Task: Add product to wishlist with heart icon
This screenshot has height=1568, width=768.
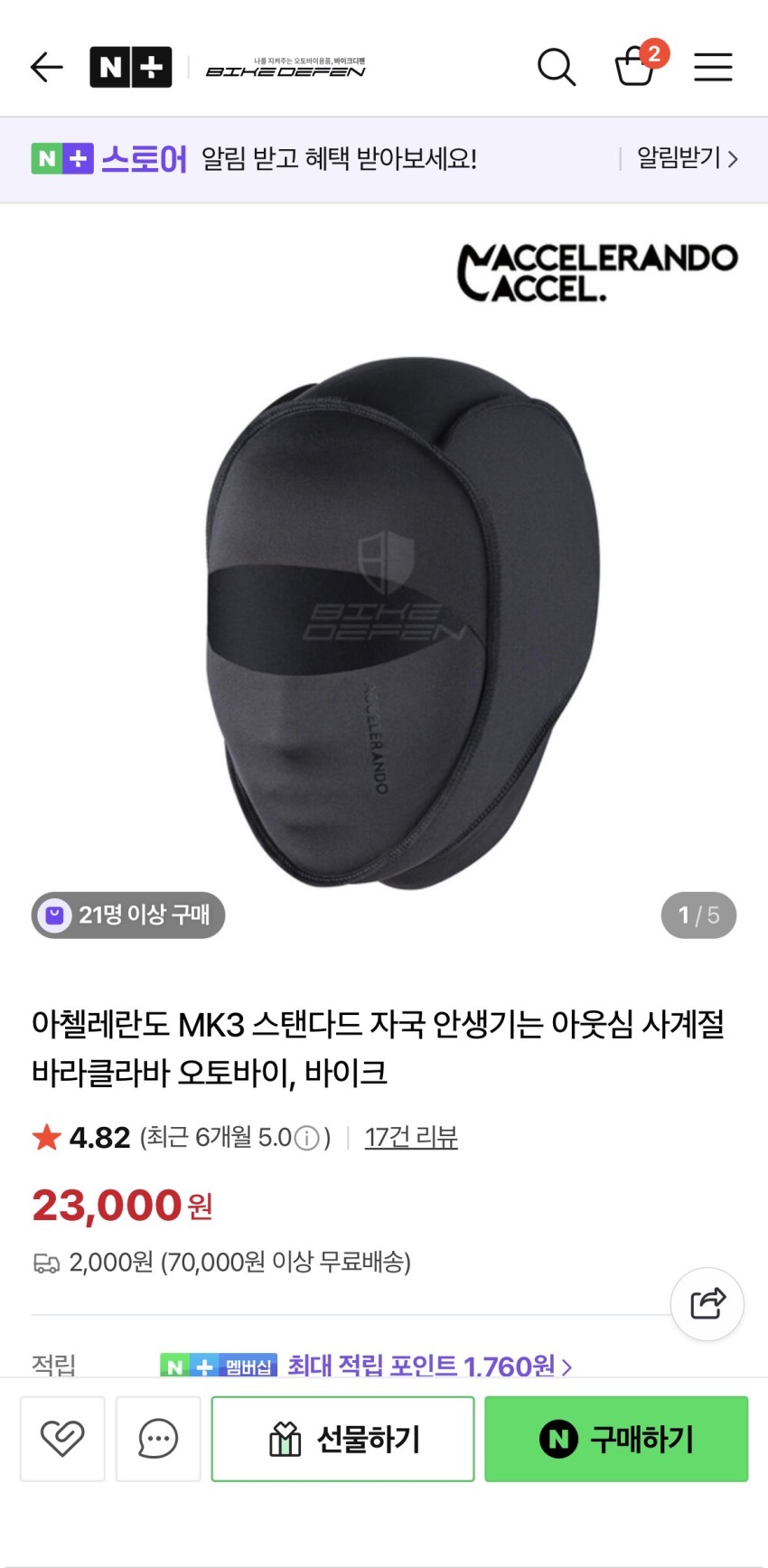Action: point(62,1438)
